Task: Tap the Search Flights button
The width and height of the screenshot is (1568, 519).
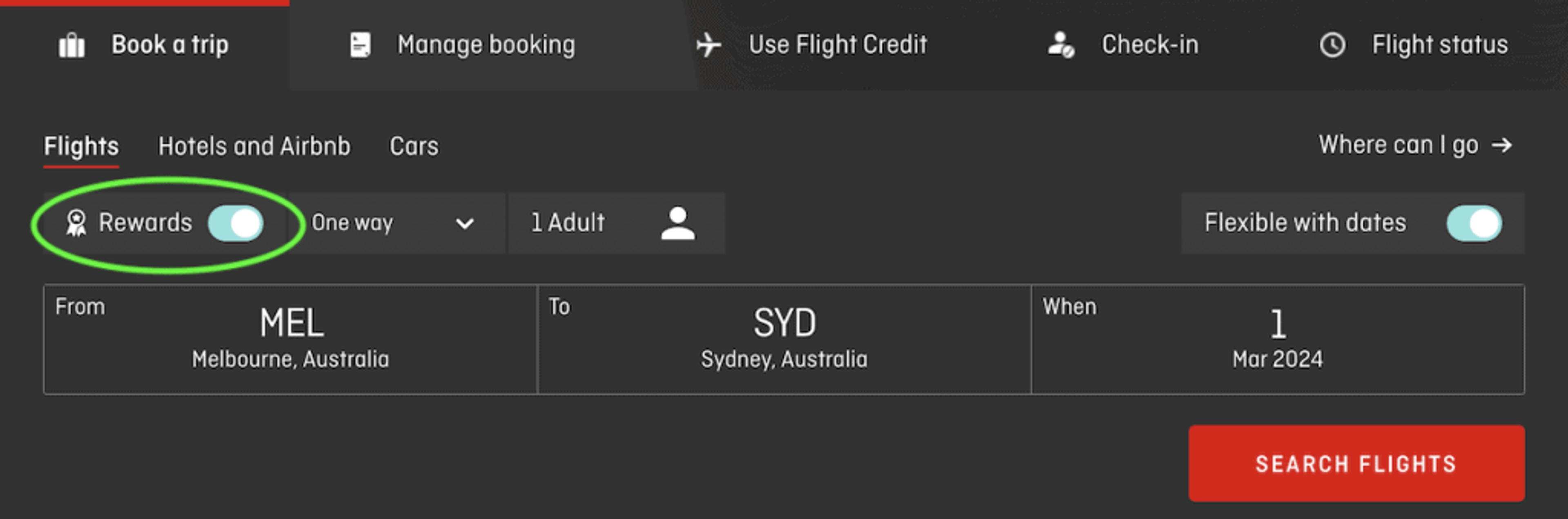Action: pyautogui.click(x=1356, y=463)
